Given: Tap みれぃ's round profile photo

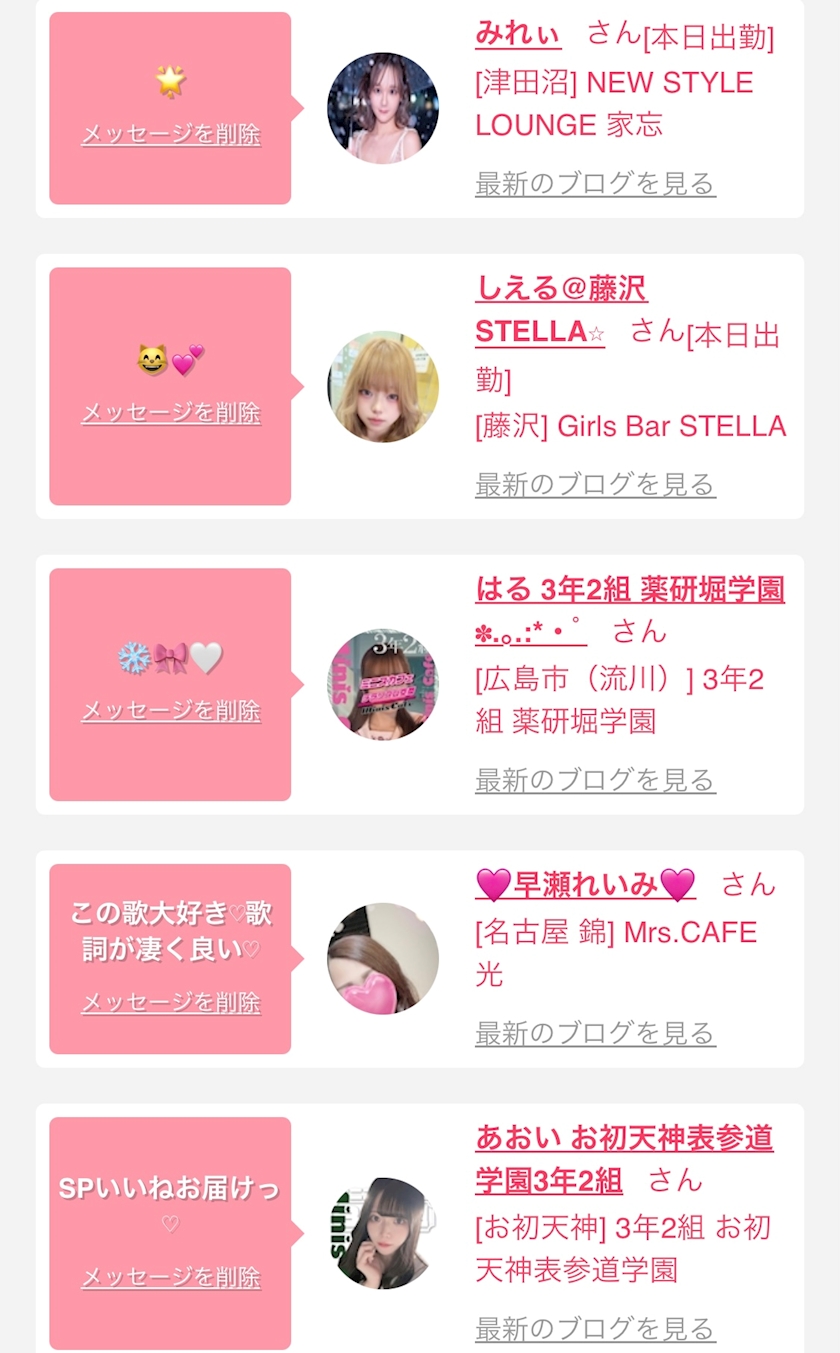Looking at the screenshot, I should click(383, 108).
